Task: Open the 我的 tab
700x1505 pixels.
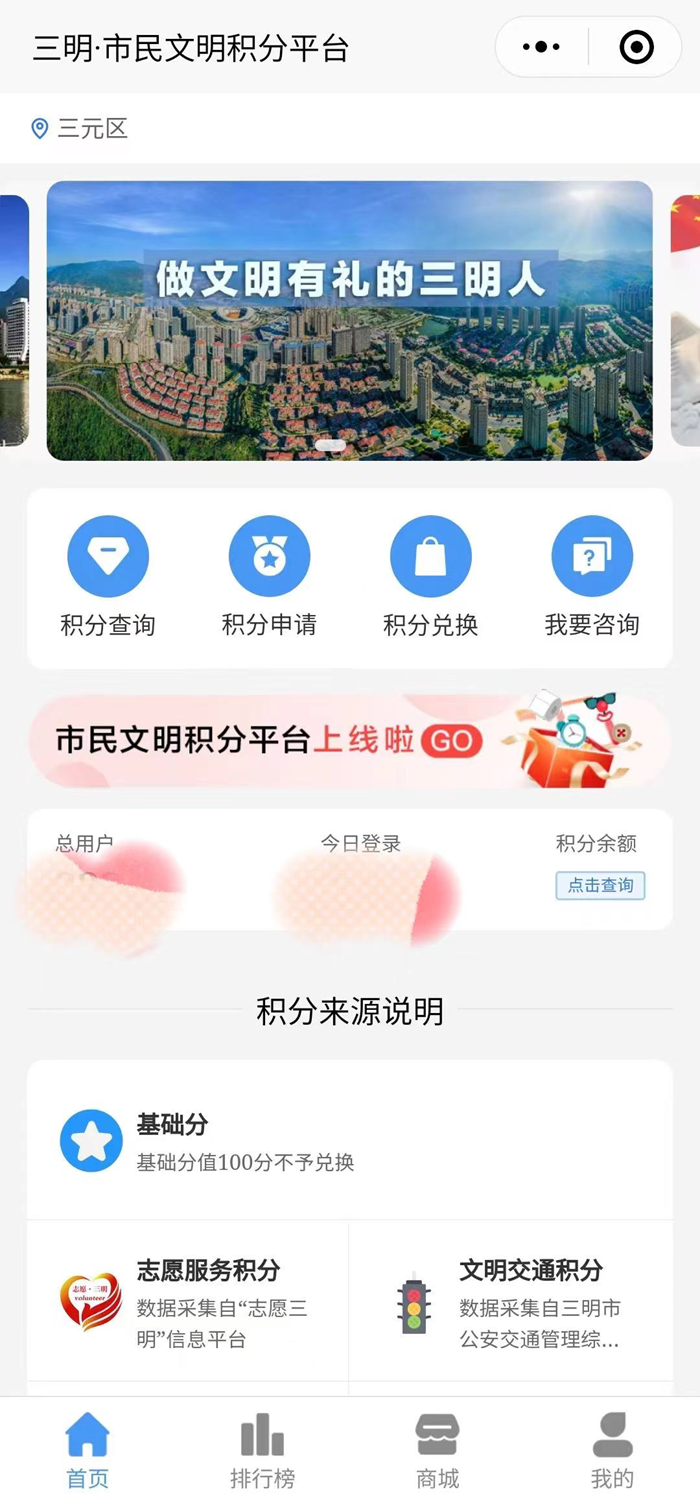Action: [x=612, y=1450]
